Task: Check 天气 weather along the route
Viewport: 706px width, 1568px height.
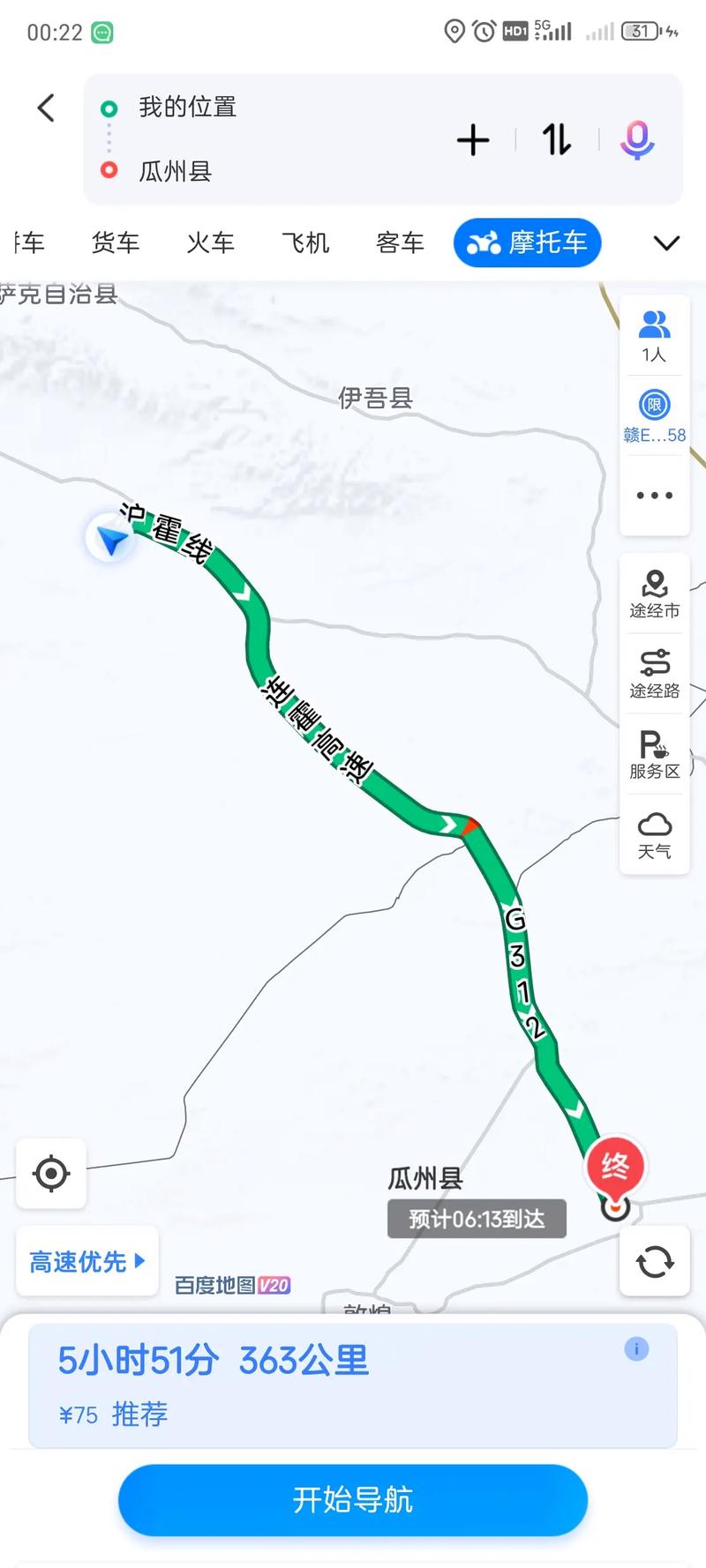Action: coord(654,834)
